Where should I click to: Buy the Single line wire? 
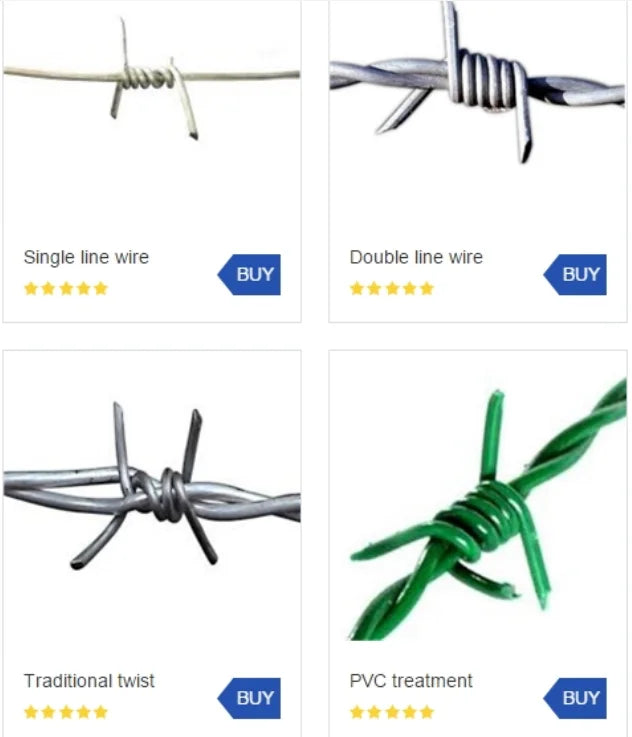point(251,275)
